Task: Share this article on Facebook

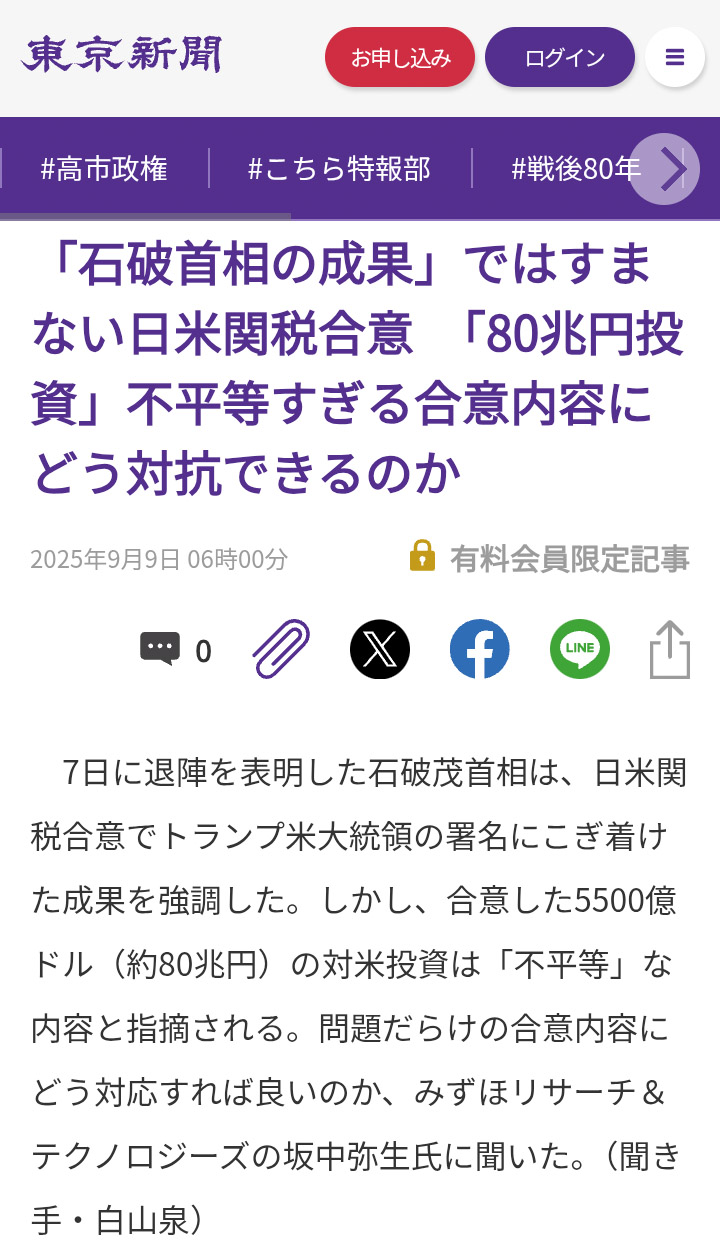Action: tap(480, 650)
